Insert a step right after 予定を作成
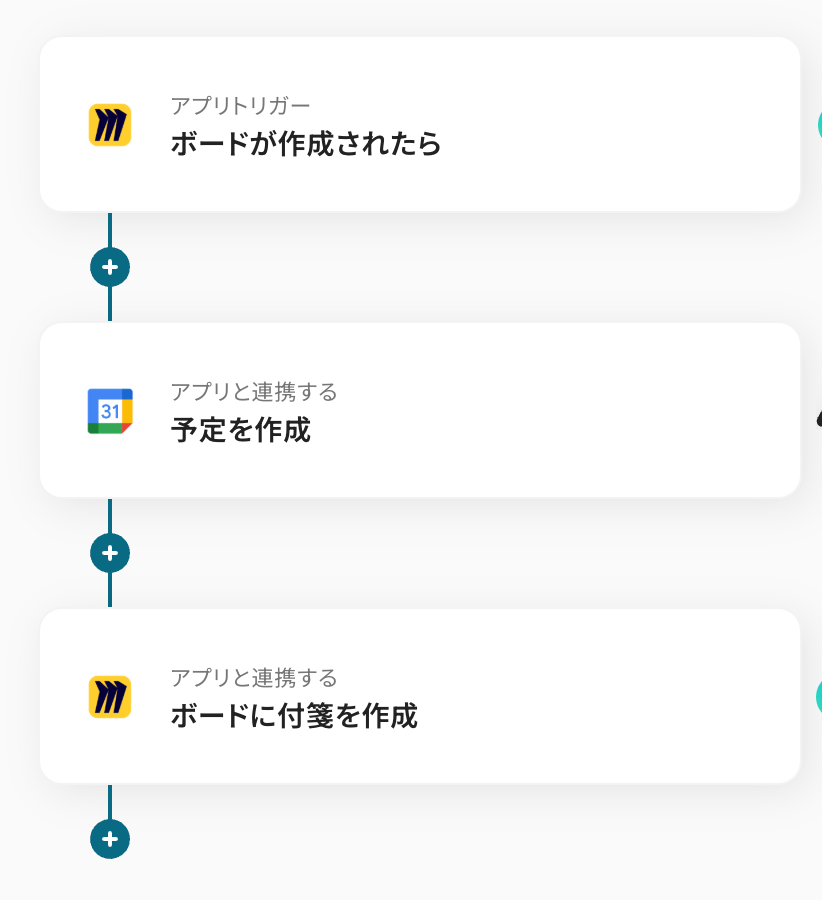The width and height of the screenshot is (822, 900). click(x=110, y=553)
